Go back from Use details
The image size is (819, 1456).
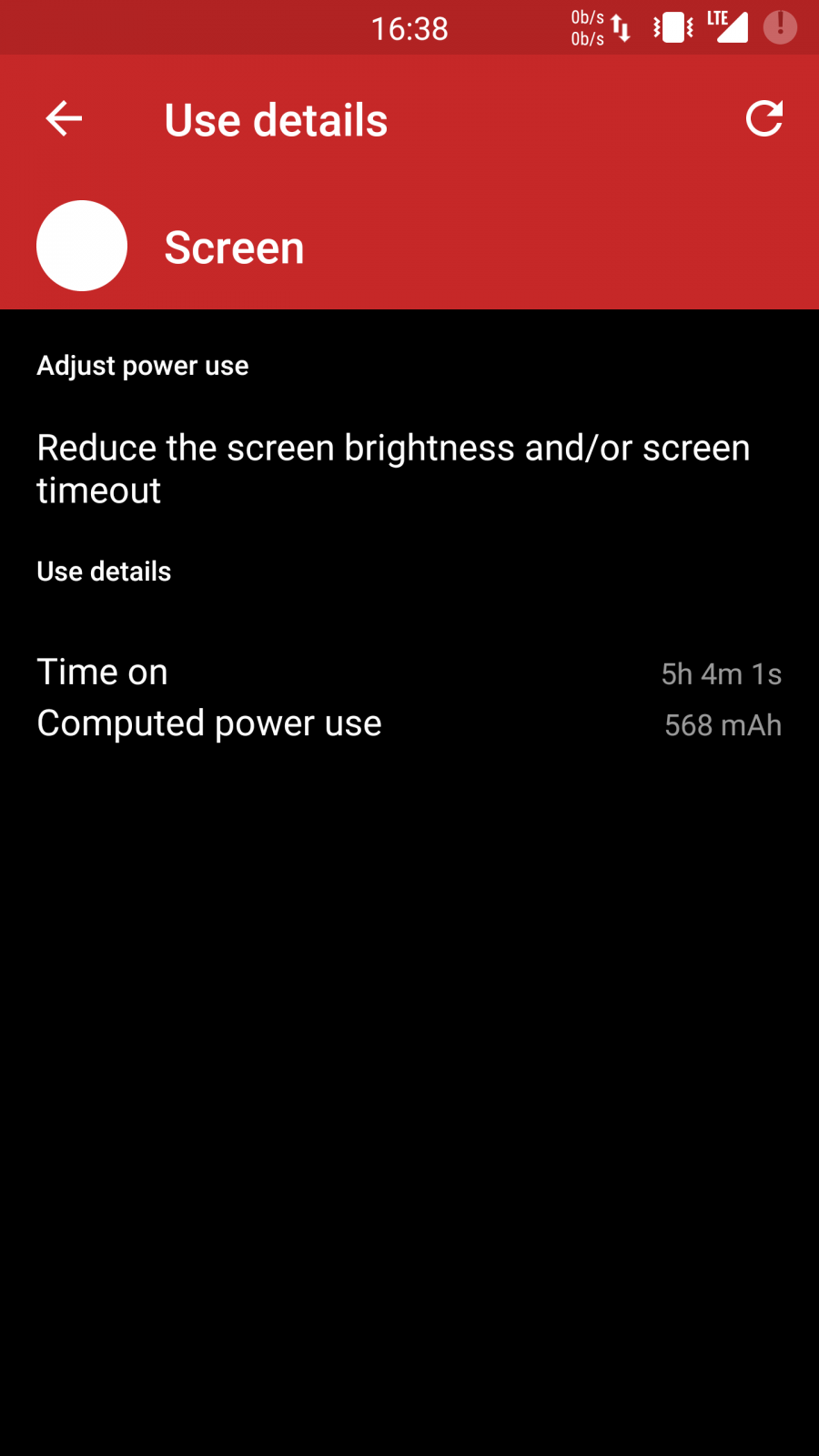point(64,118)
